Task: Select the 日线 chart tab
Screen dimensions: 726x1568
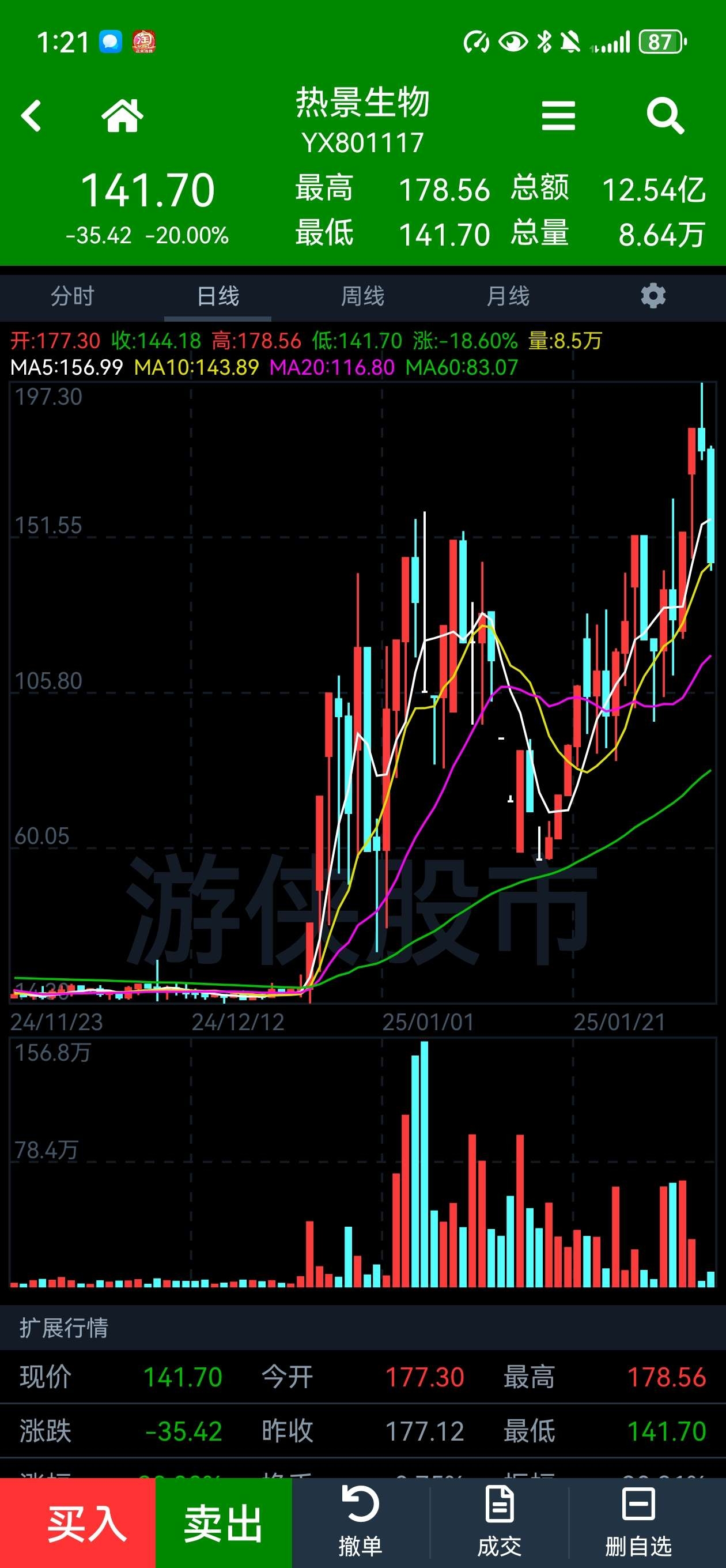Action: (218, 296)
